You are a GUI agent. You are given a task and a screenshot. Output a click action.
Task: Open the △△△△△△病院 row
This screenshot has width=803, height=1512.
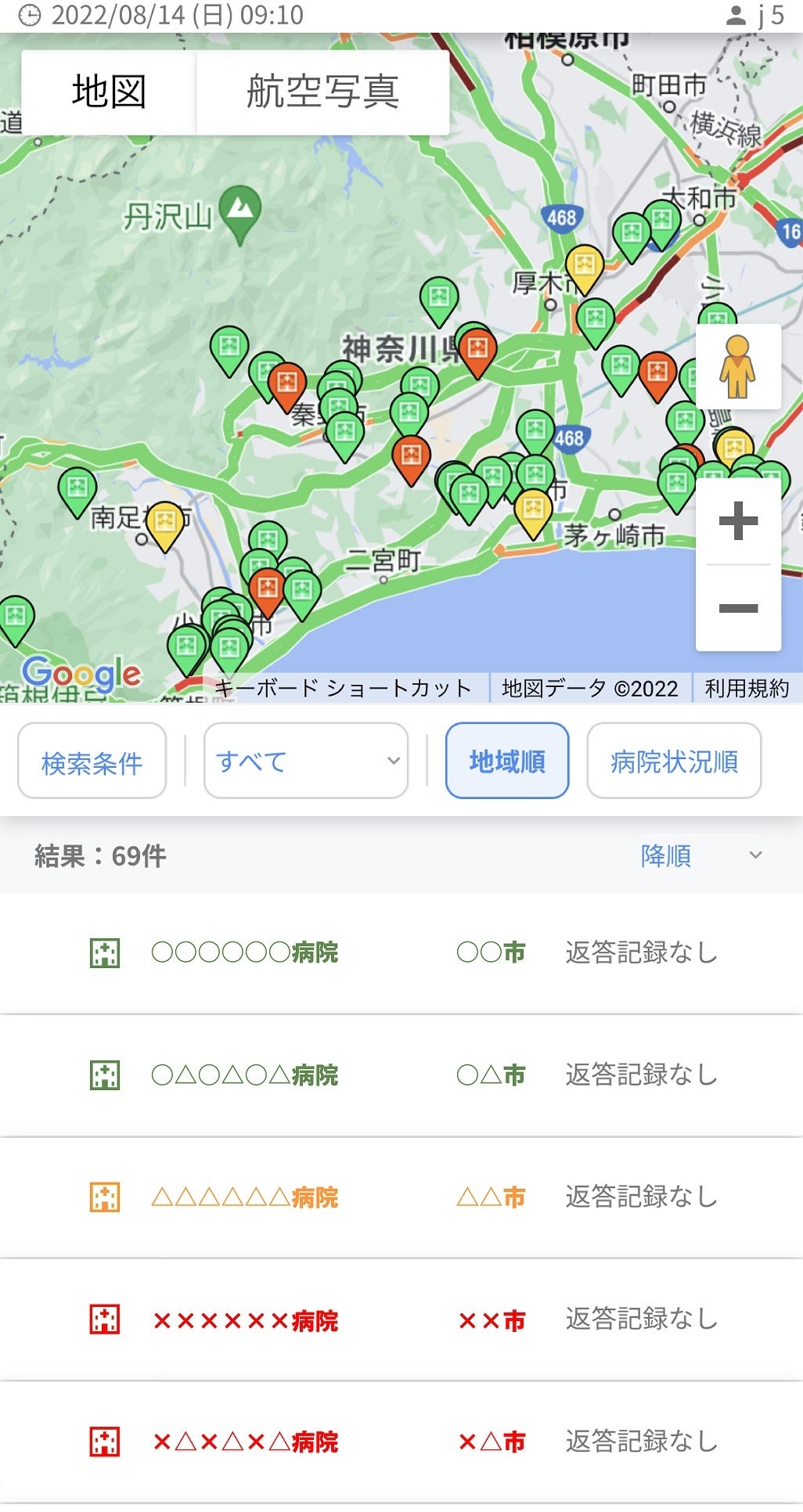coord(401,1197)
